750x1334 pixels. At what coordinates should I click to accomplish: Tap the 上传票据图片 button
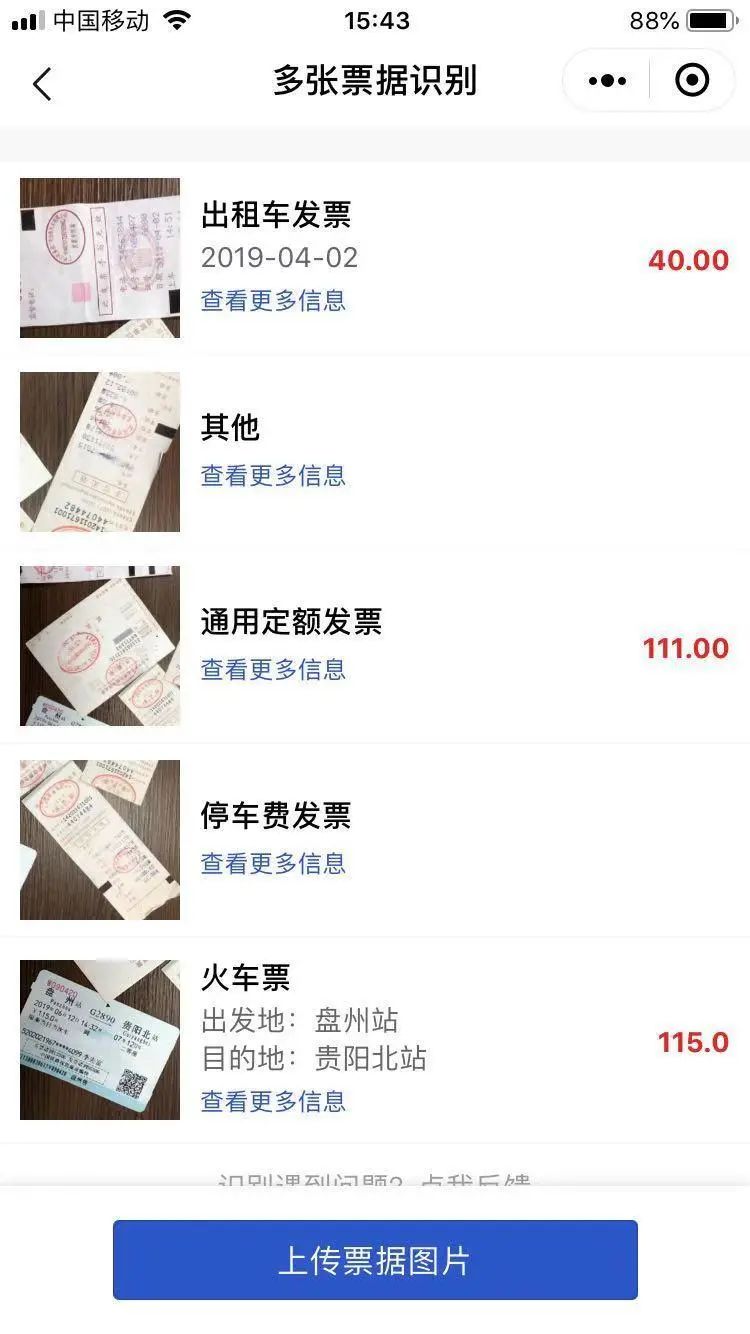[375, 1260]
